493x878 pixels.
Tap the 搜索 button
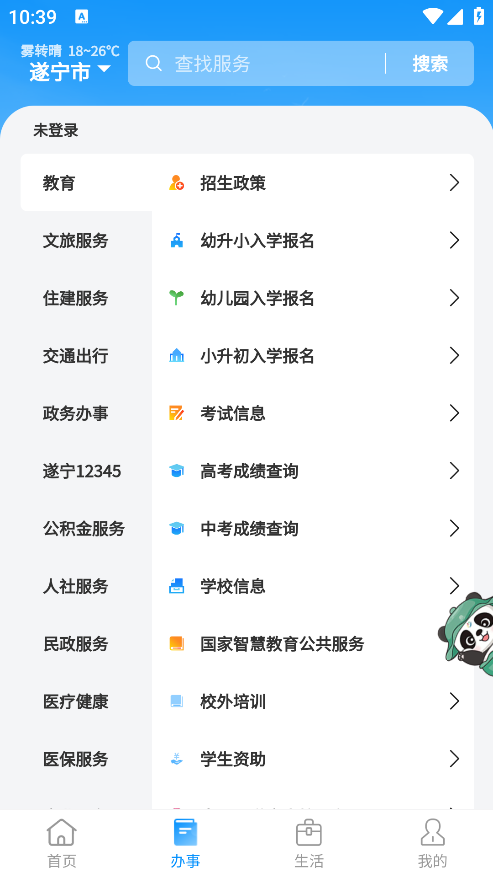(x=430, y=63)
